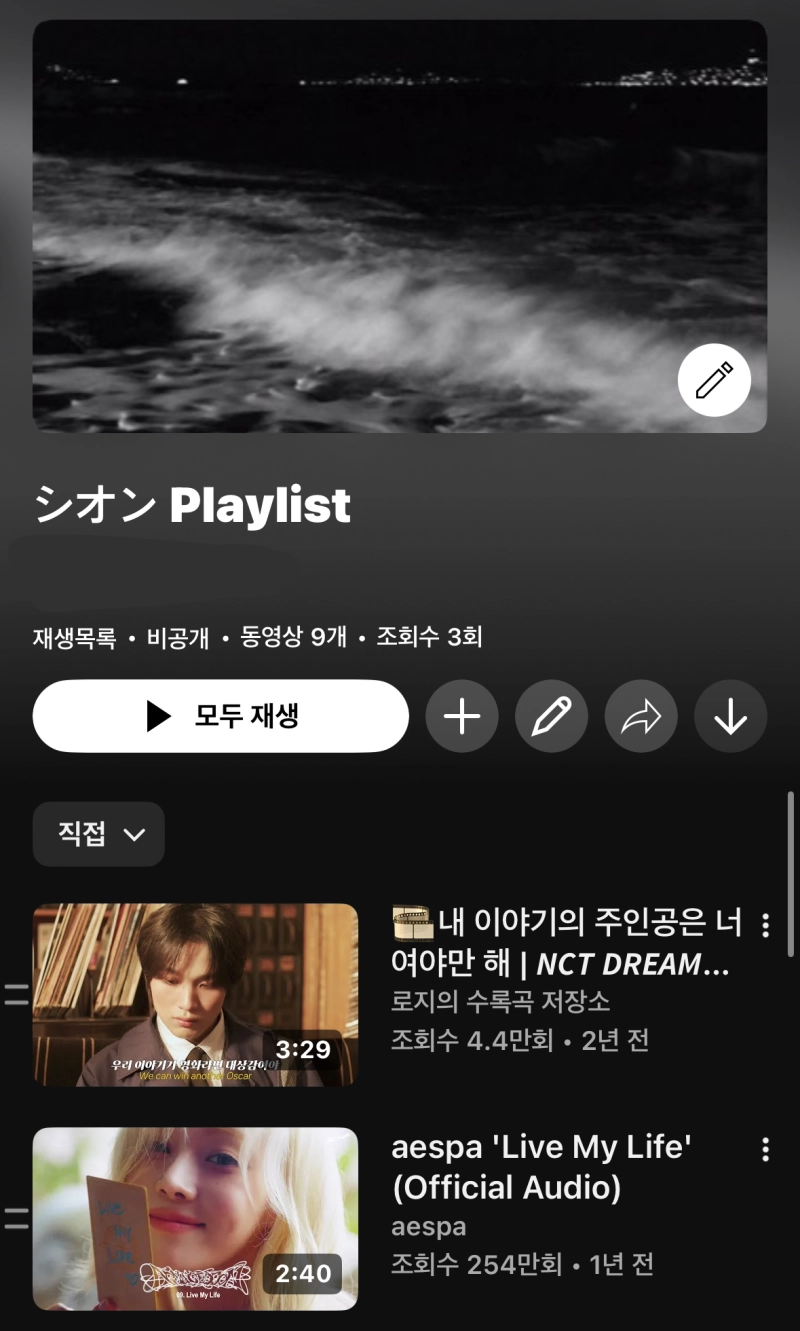
Task: Tap the 모두 재생 play all button
Action: 221,716
